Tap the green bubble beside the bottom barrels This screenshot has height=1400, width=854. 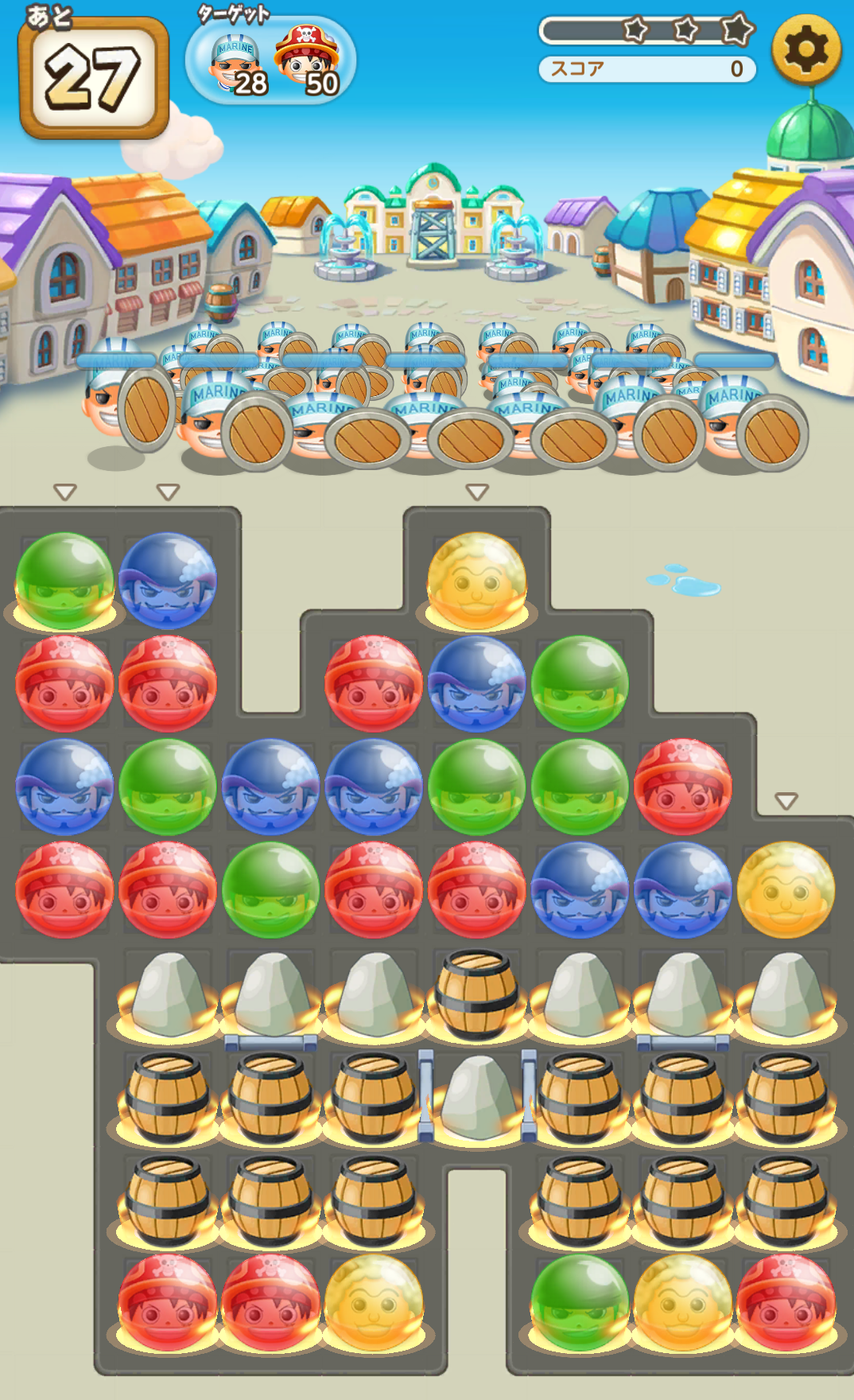579,1302
